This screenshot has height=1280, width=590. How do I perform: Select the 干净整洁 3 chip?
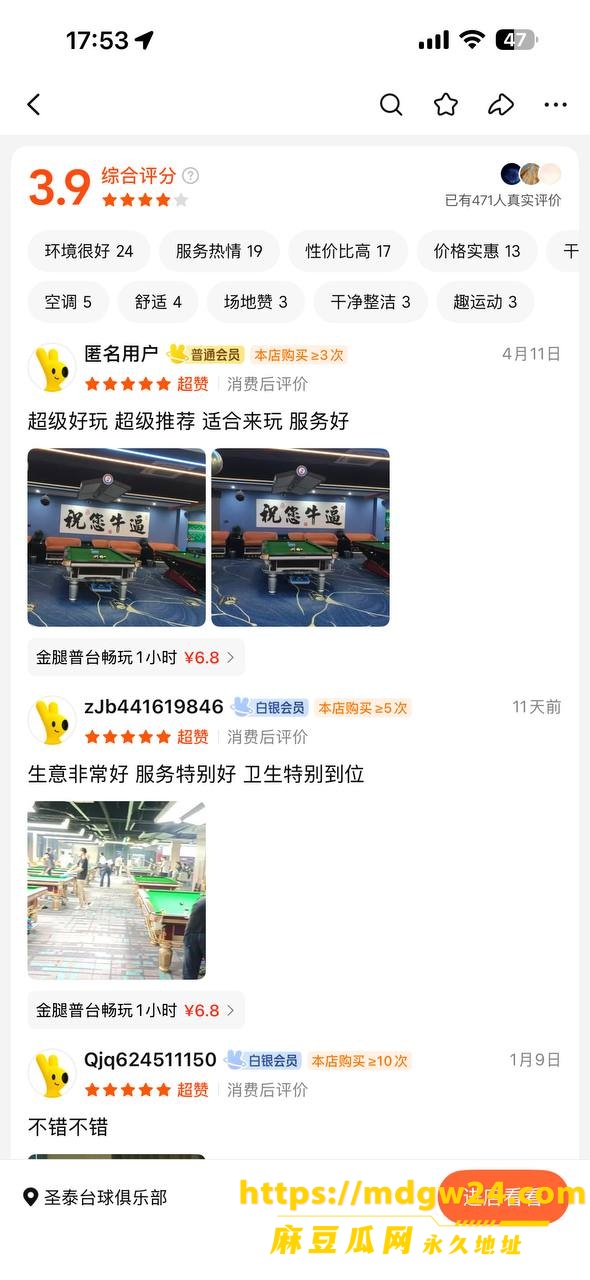coord(371,302)
